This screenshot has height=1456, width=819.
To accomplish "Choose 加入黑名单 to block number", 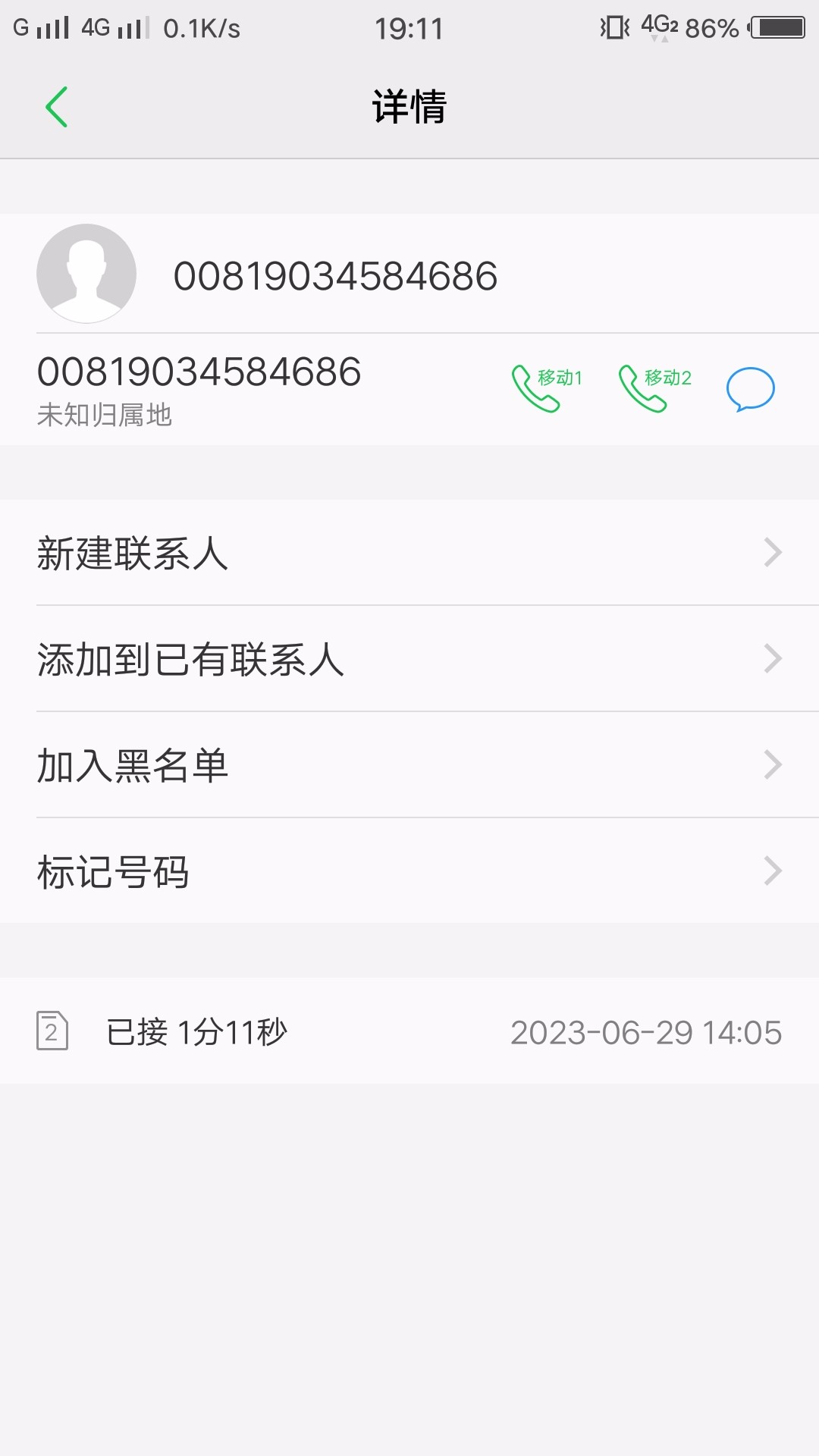I will [x=409, y=765].
